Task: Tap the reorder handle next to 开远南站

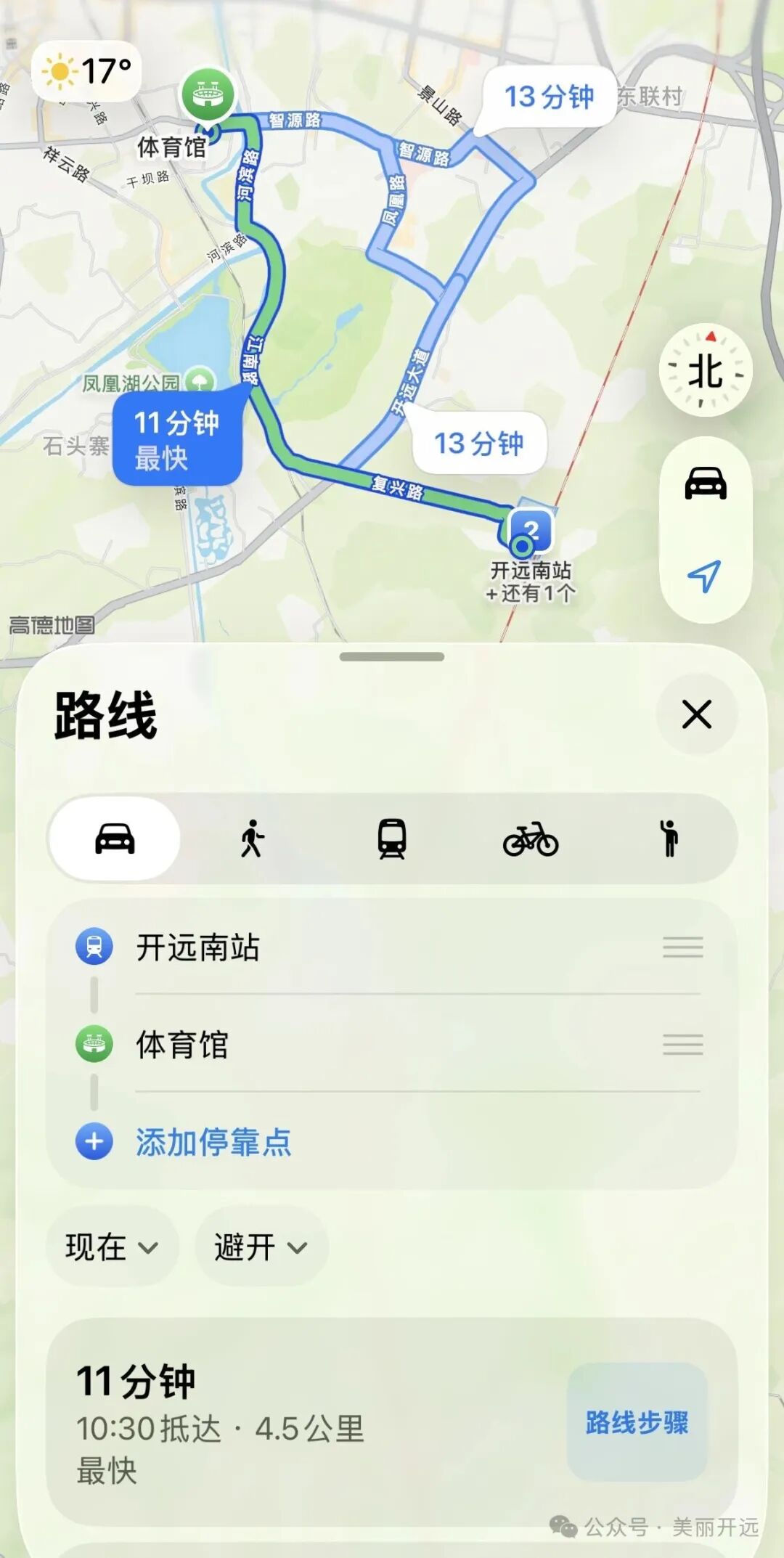Action: click(x=682, y=947)
